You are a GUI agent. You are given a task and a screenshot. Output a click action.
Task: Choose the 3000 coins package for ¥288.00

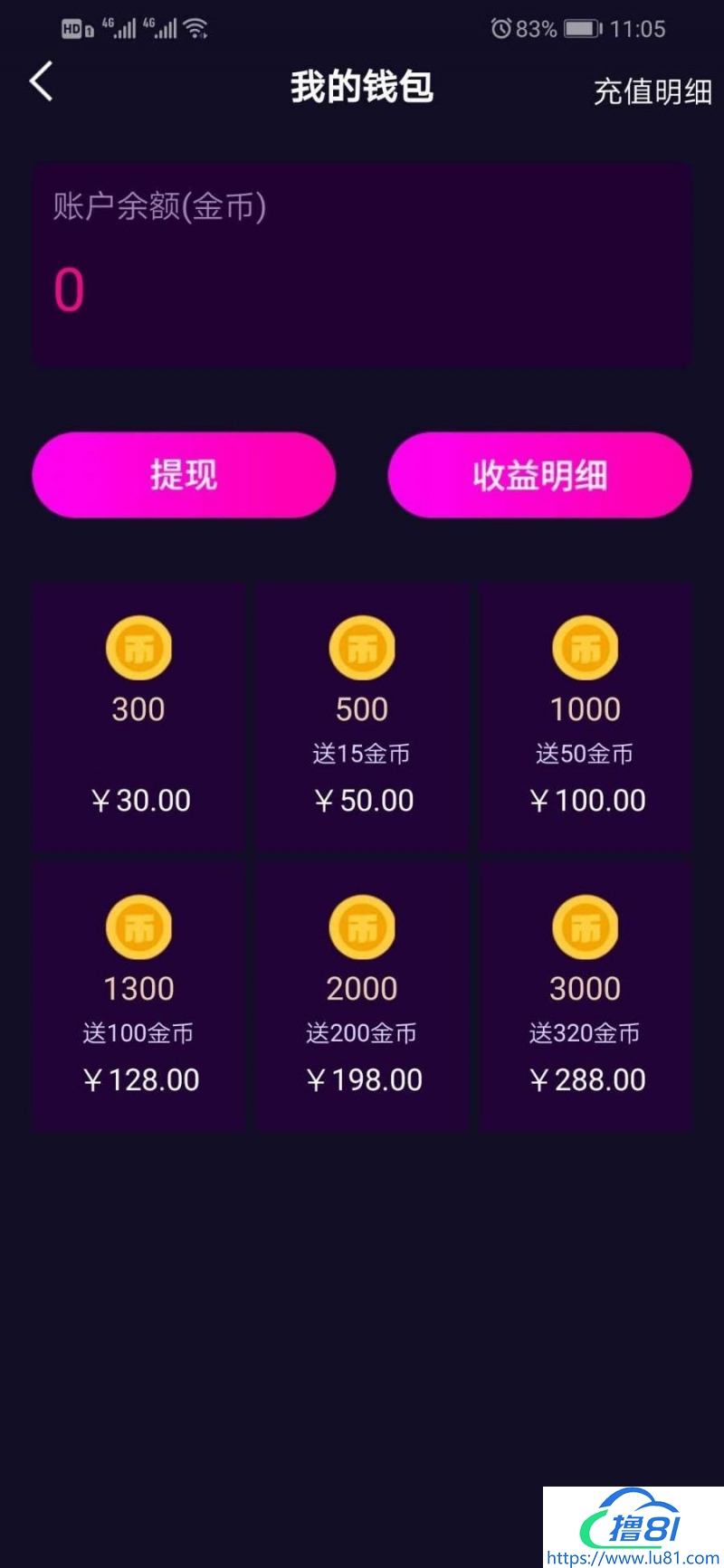[586, 996]
